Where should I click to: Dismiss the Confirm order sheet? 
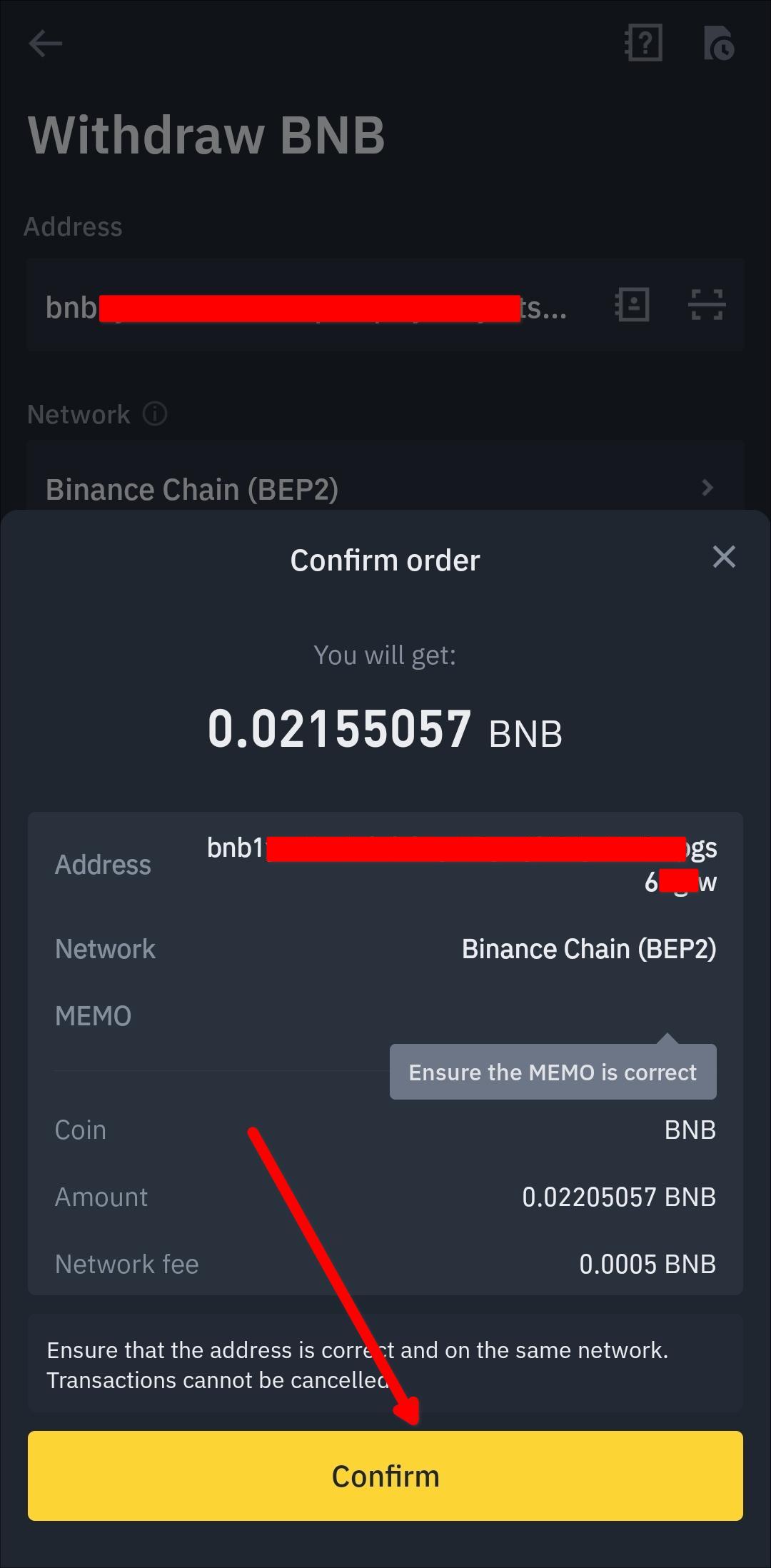click(x=724, y=557)
